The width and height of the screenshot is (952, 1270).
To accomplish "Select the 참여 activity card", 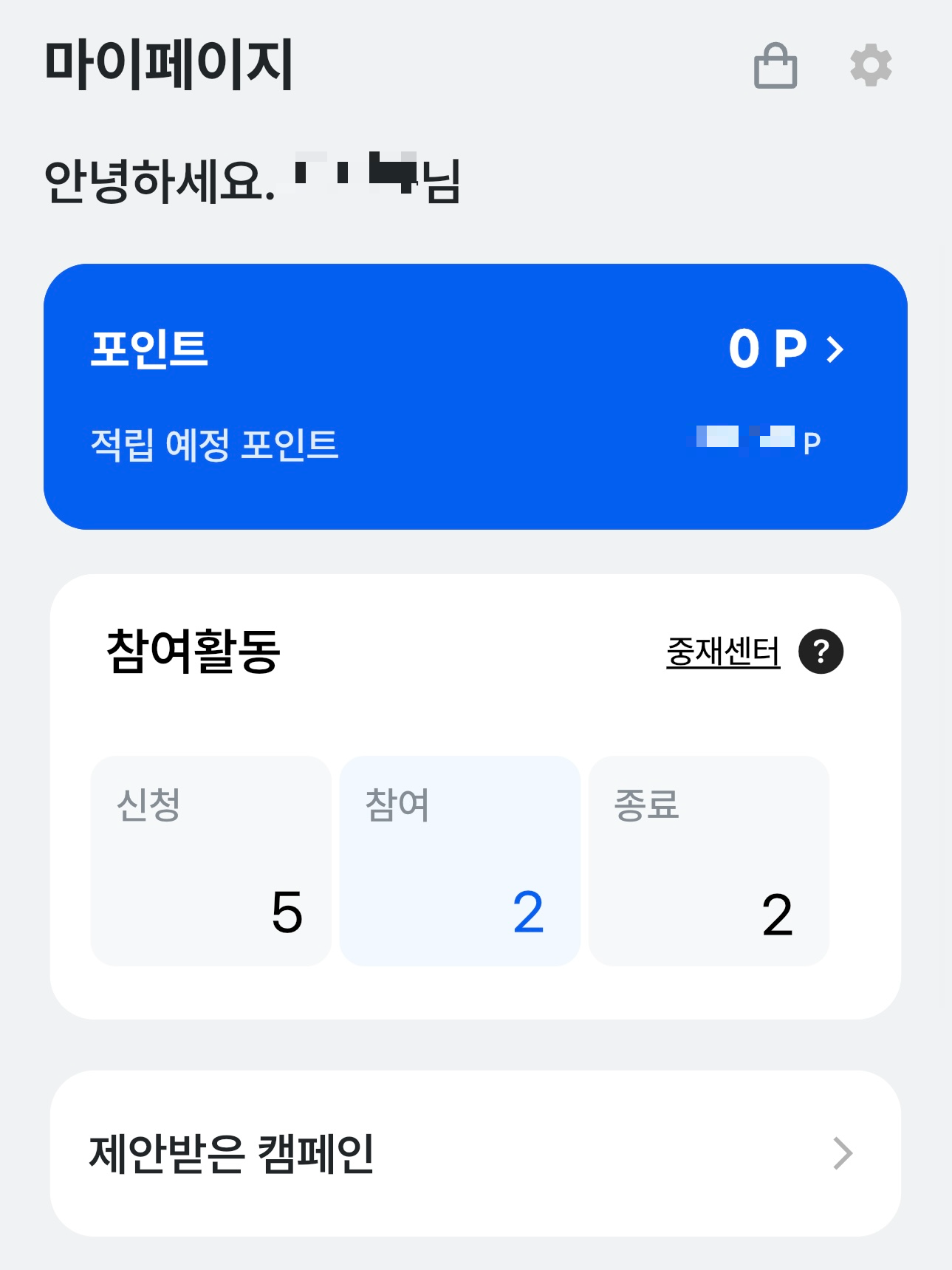I will click(x=460, y=859).
